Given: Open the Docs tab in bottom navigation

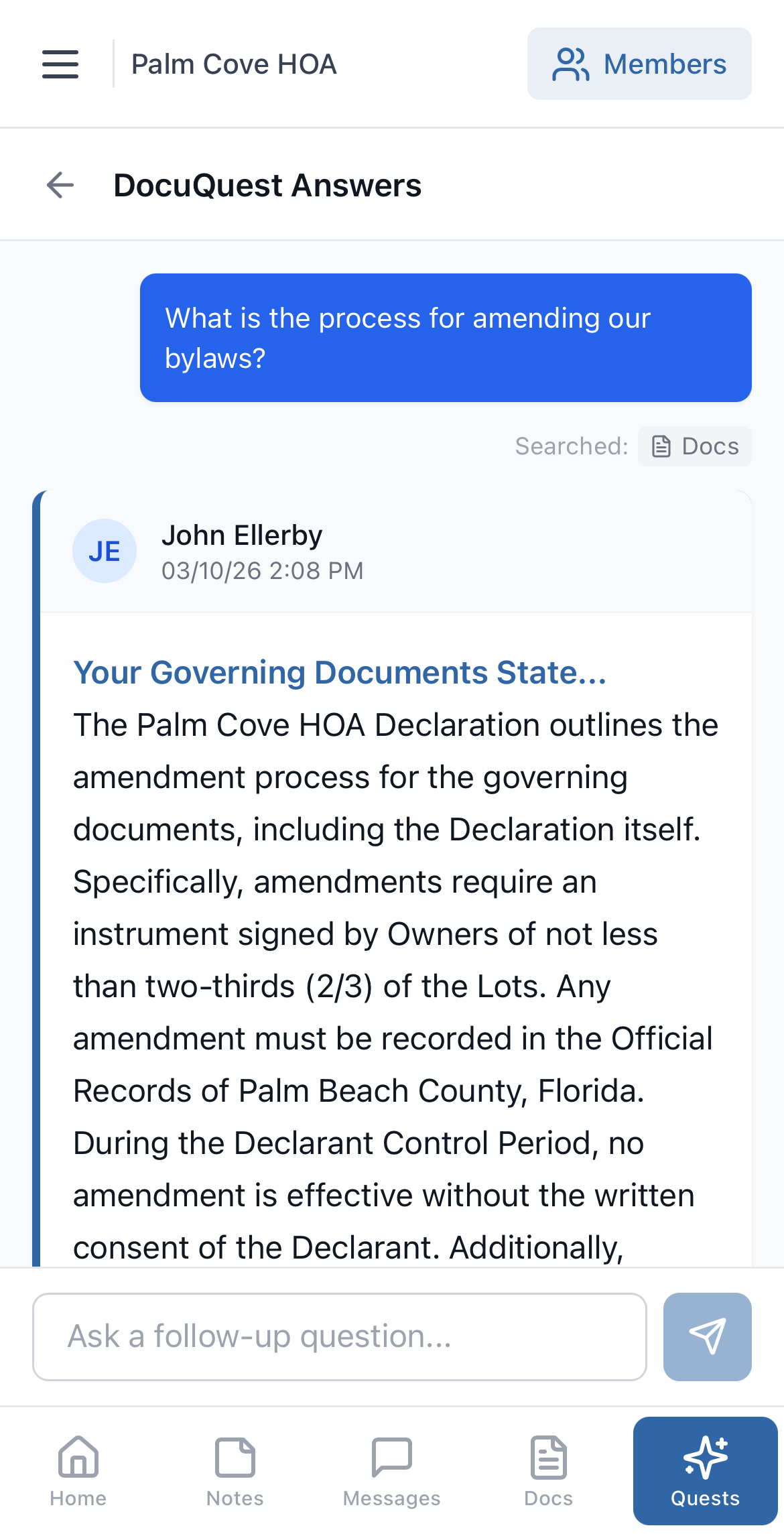Looking at the screenshot, I should click(549, 1471).
